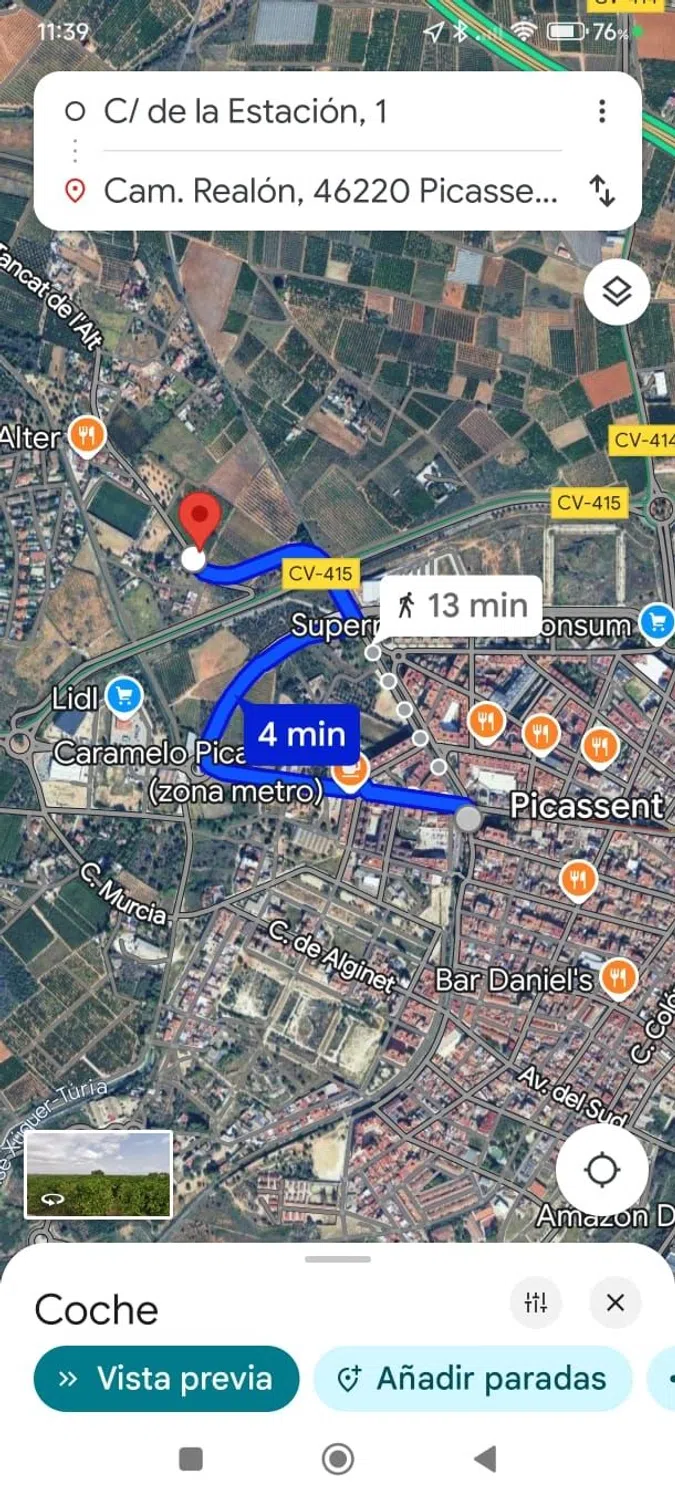
Task: Open Street View thumbnail
Action: [98, 1174]
